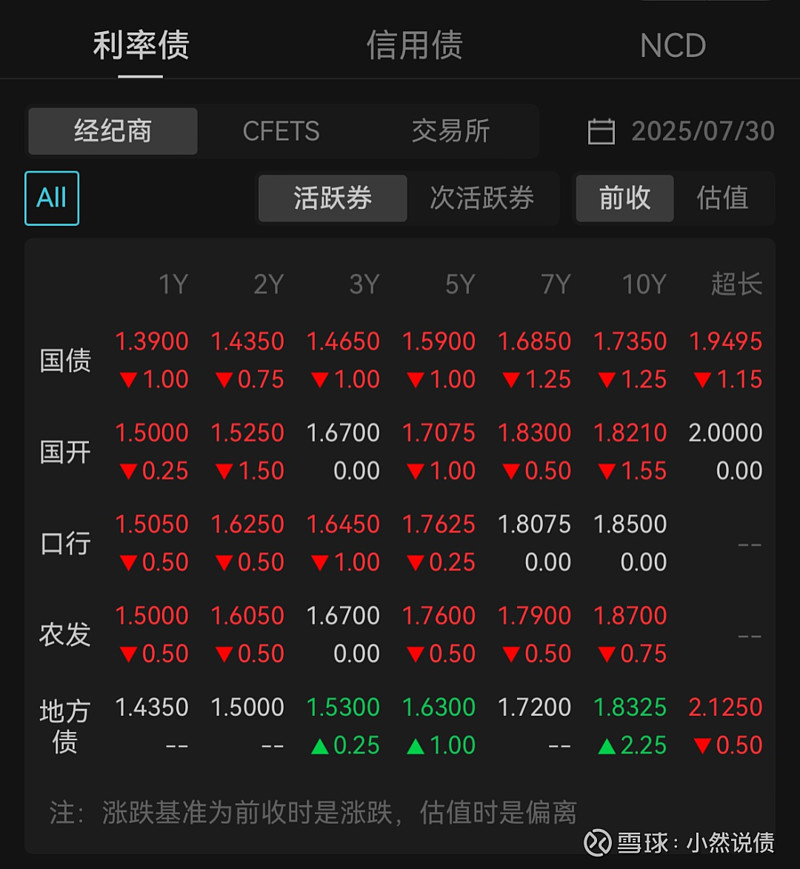The height and width of the screenshot is (869, 800).
Task: Switch to the 信用债 tab
Action: click(x=414, y=44)
